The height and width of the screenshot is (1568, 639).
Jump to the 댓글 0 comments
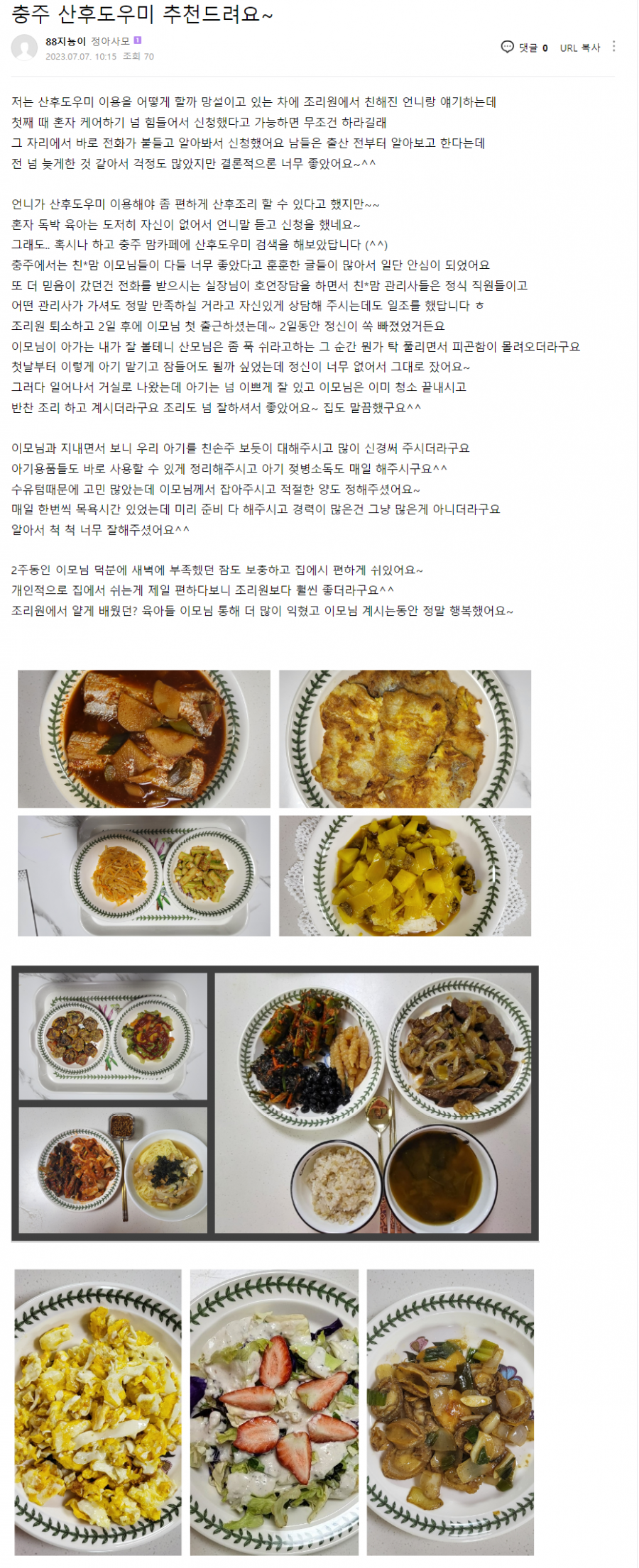[x=525, y=48]
